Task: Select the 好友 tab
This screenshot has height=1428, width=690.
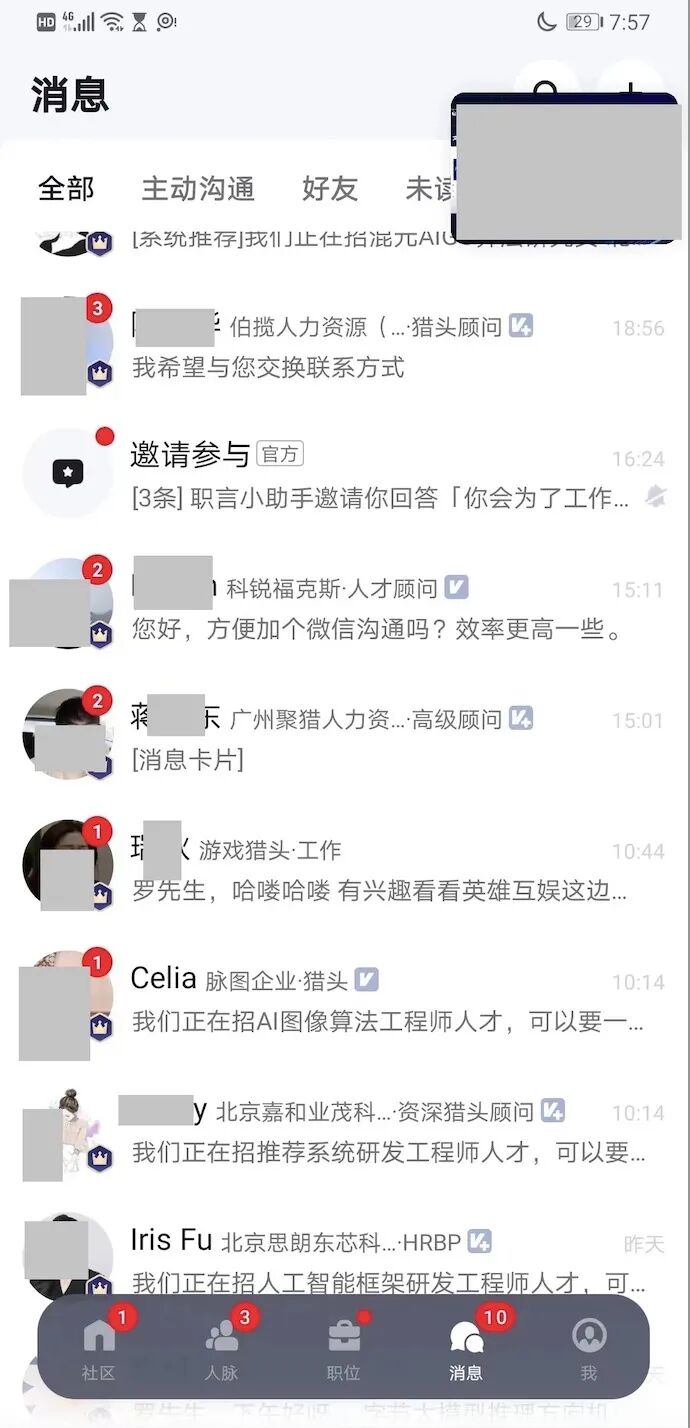Action: click(x=330, y=188)
